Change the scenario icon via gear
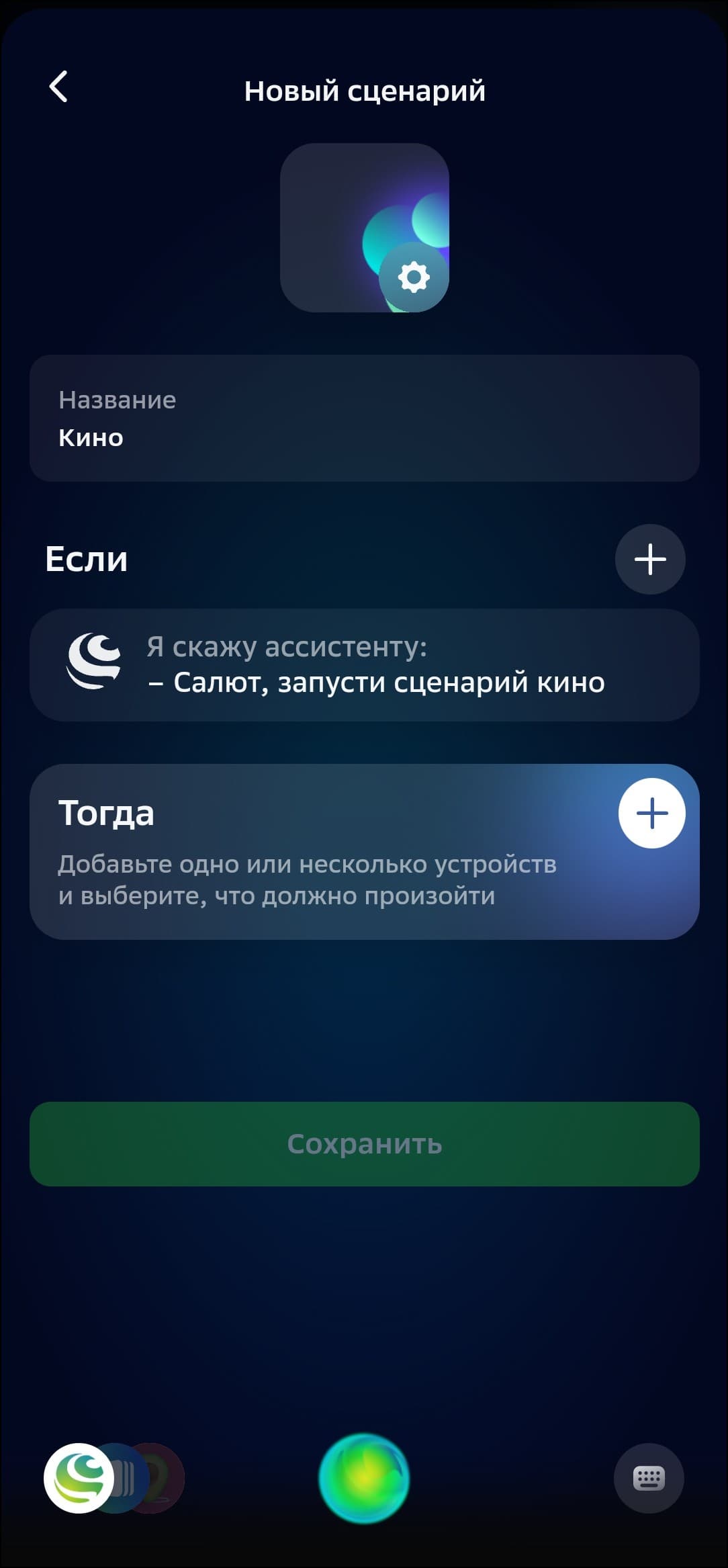The height and width of the screenshot is (1568, 728). 413,277
